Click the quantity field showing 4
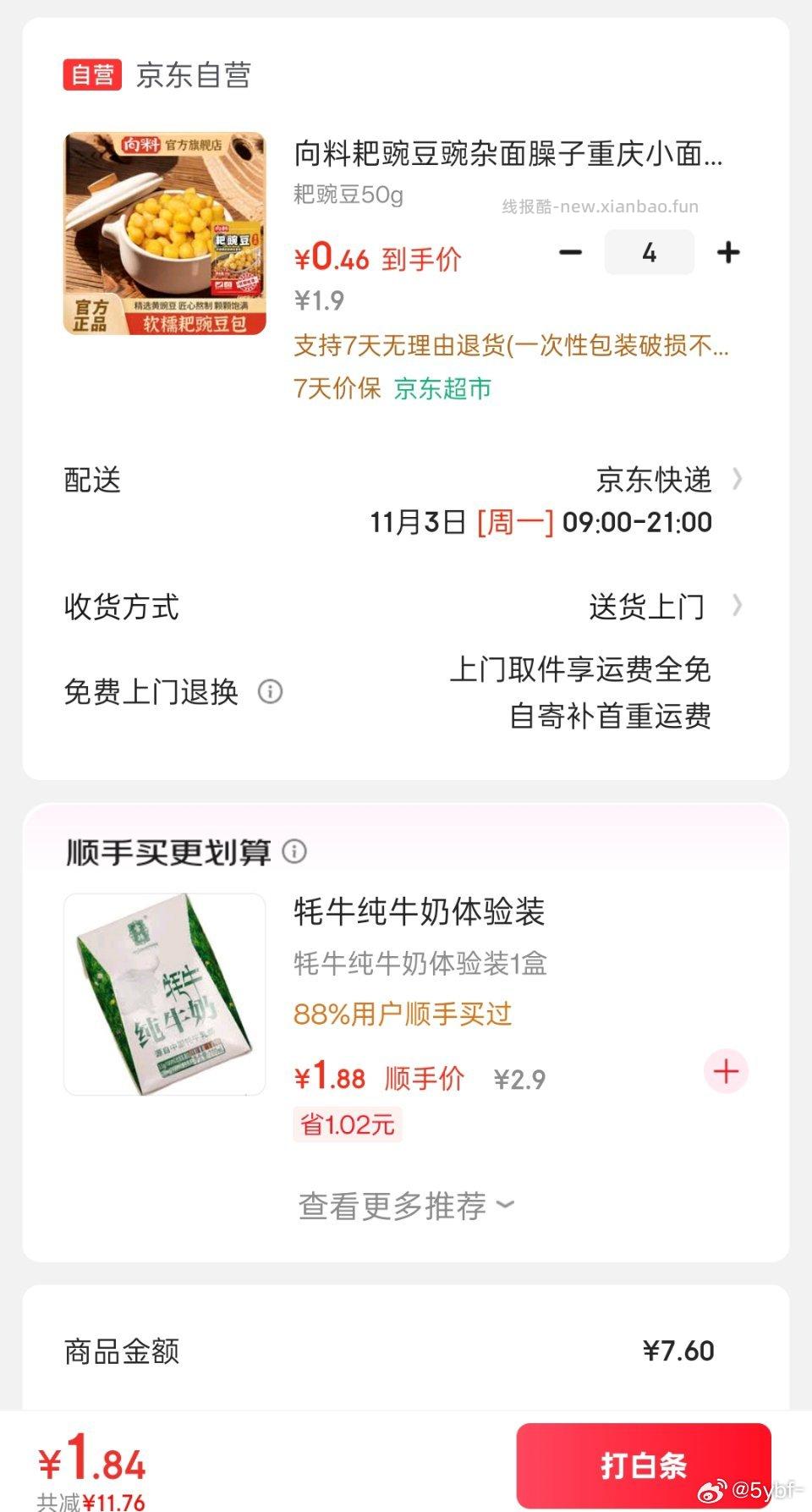Viewport: 812px width, 1512px height. [x=648, y=252]
